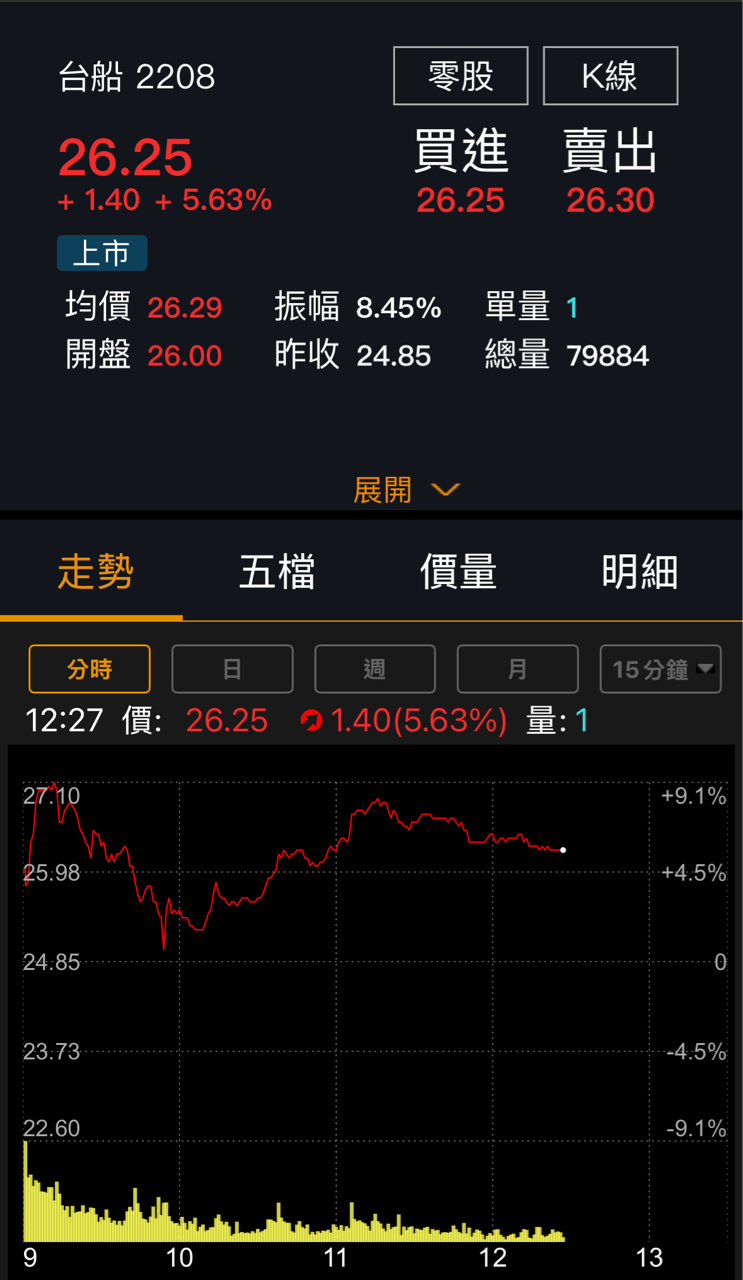Switch to the 五檔 tab
The height and width of the screenshot is (1280, 743).
coord(277,572)
